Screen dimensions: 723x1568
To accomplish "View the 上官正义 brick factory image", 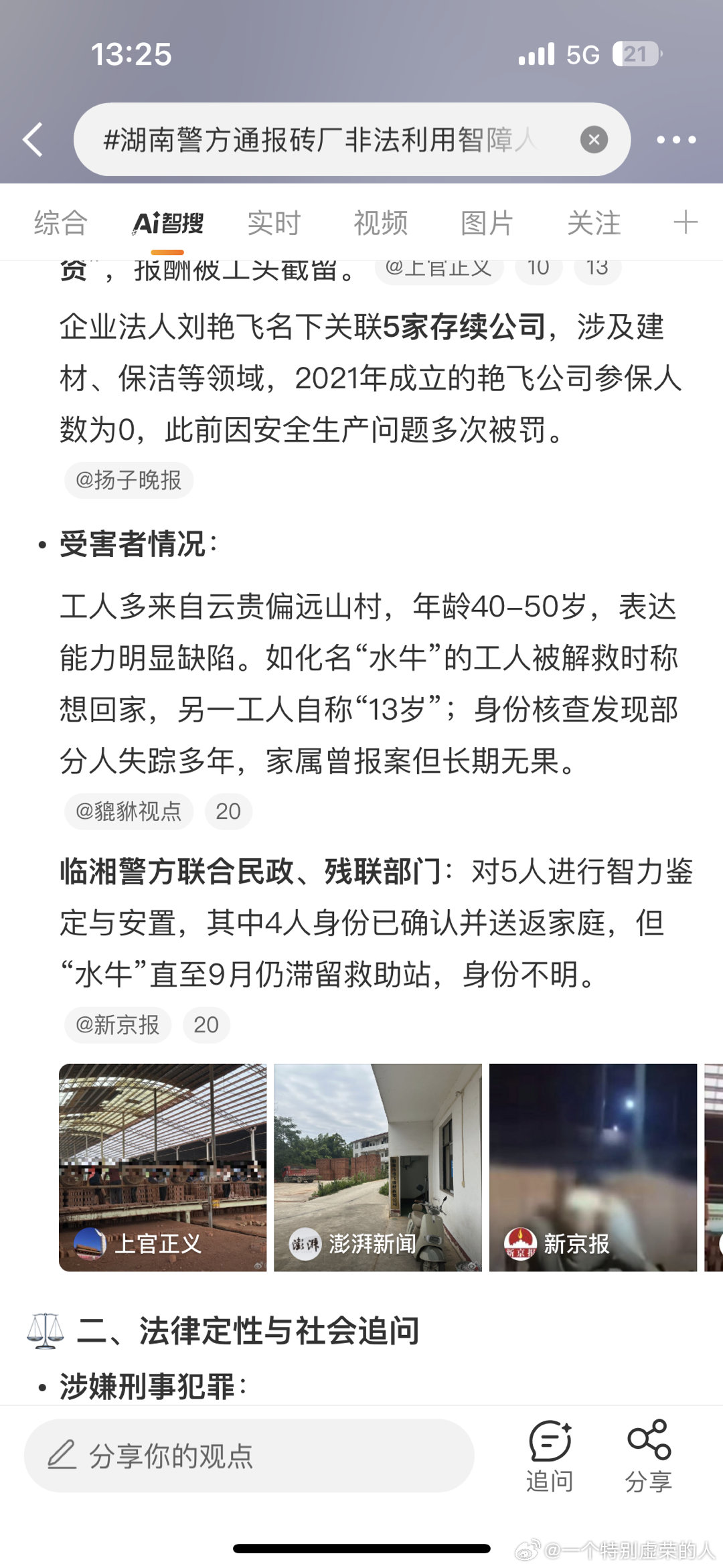I will pos(163,1167).
